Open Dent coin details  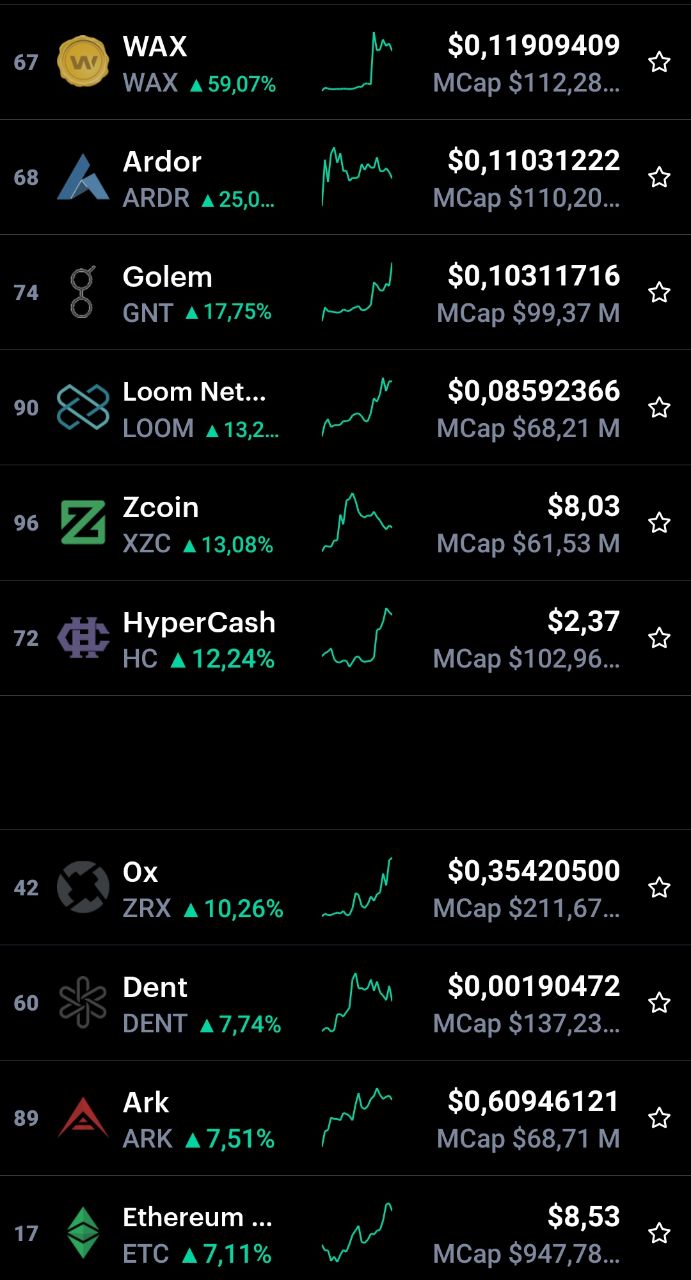click(x=345, y=1002)
